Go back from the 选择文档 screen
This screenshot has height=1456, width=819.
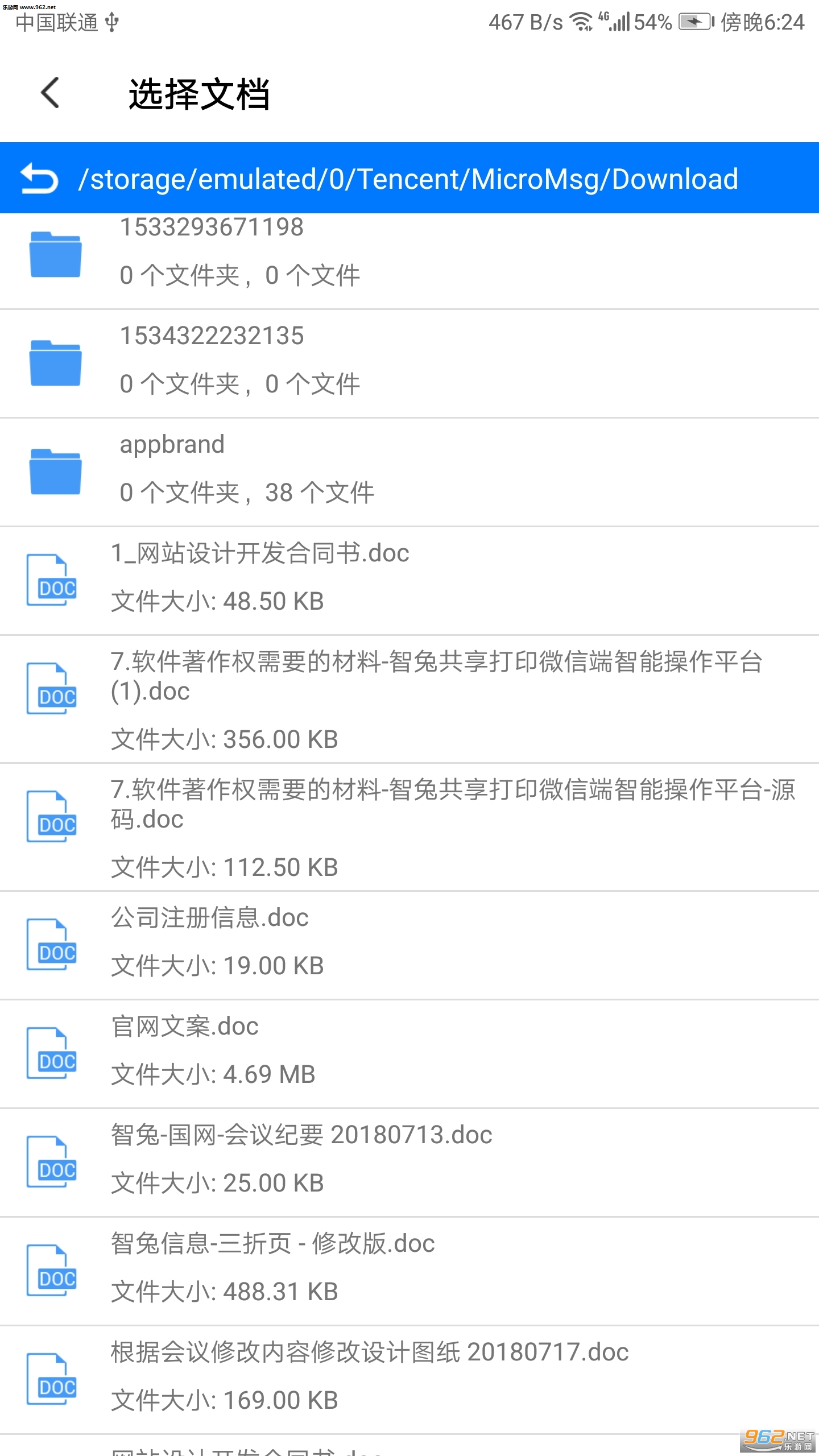tap(50, 93)
